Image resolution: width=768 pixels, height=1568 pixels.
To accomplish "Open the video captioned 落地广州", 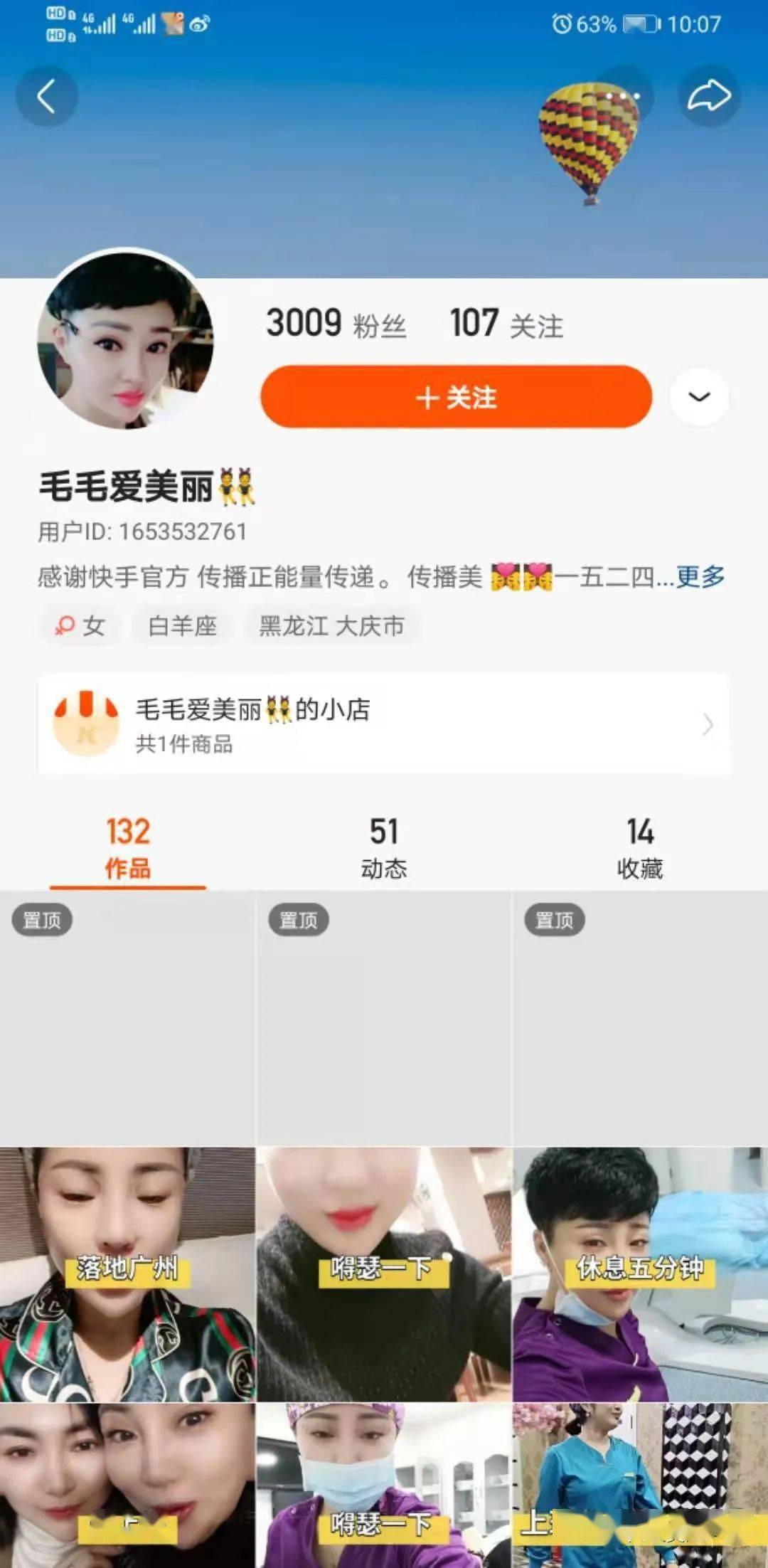I will (x=127, y=1273).
